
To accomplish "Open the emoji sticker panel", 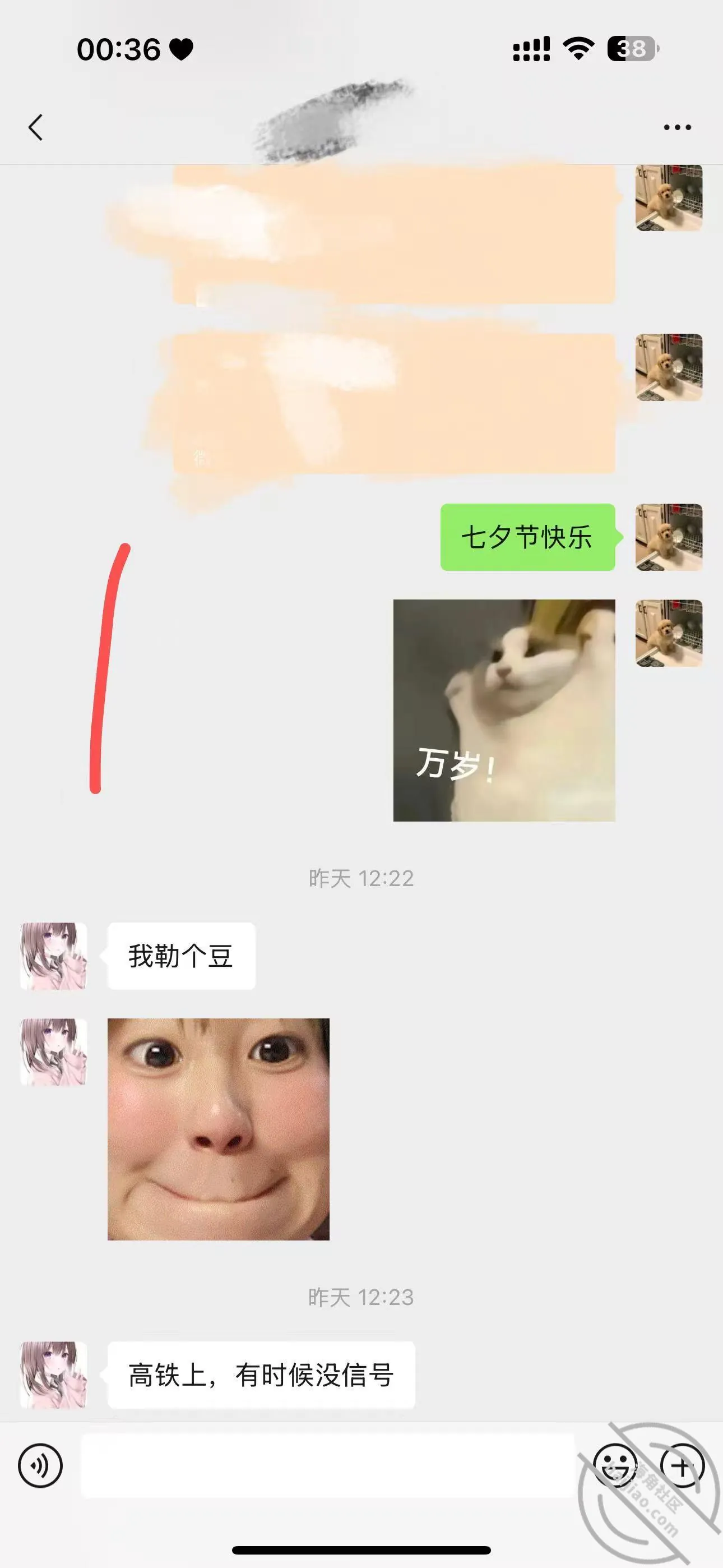I will 615,1466.
